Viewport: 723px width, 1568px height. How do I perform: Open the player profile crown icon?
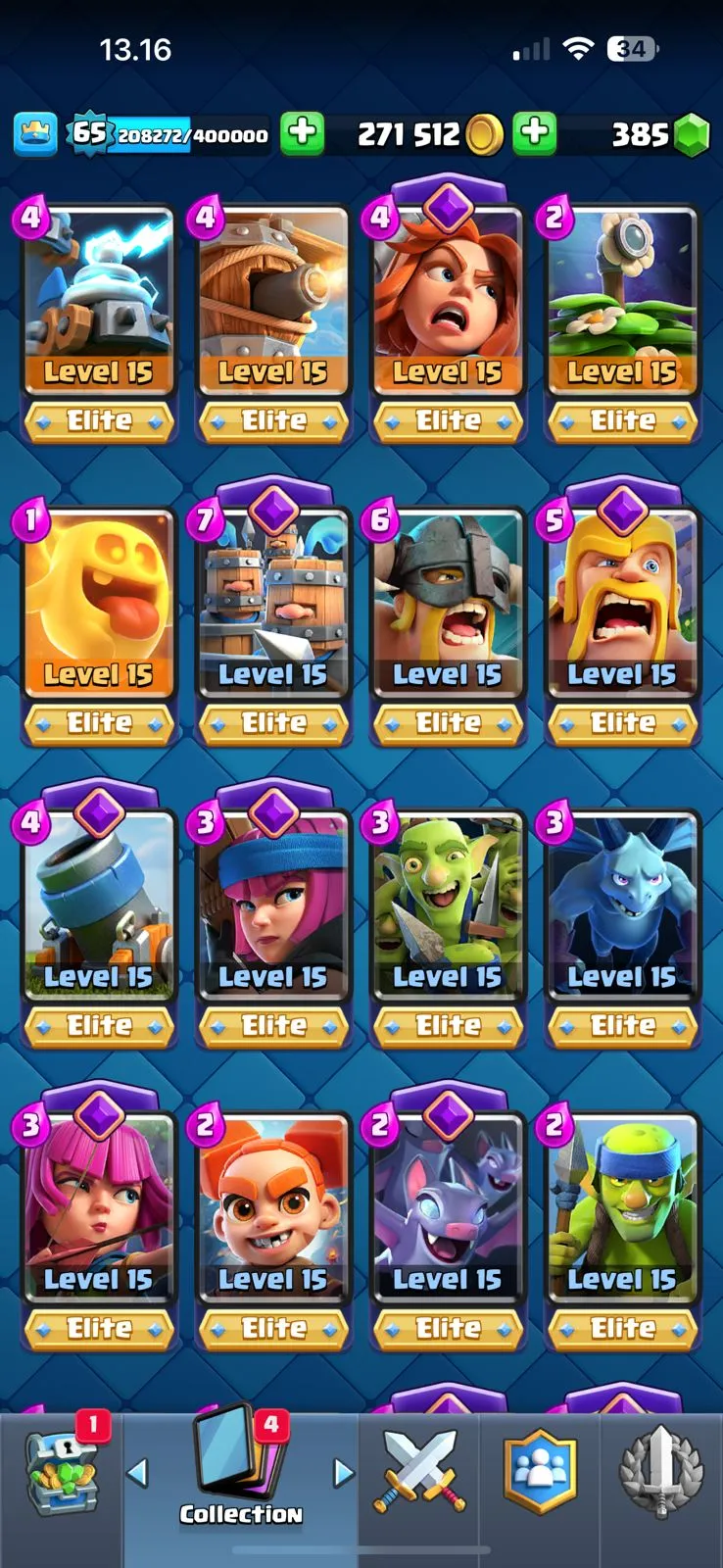(35, 134)
